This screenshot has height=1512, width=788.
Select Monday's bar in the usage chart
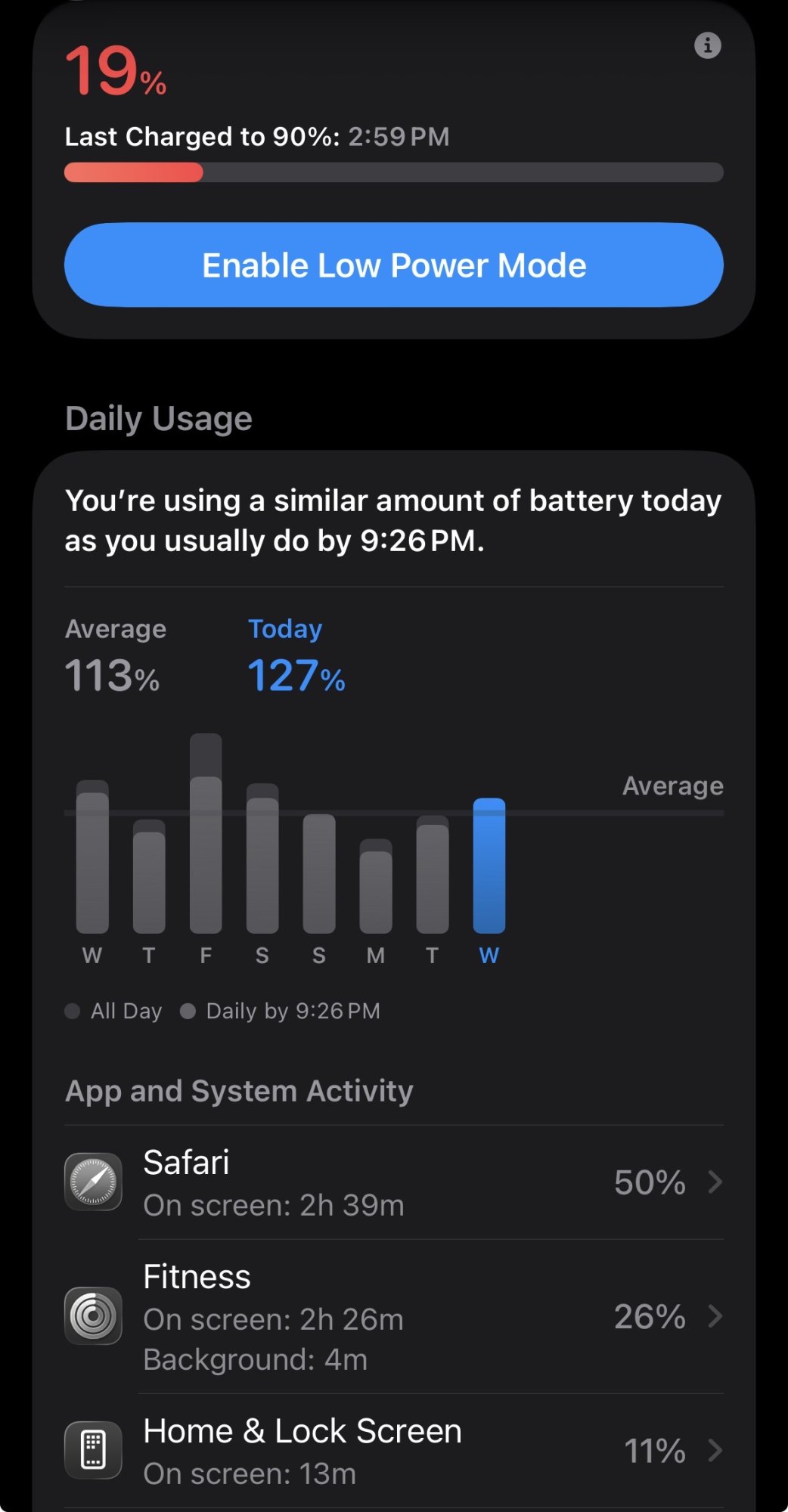(x=376, y=886)
